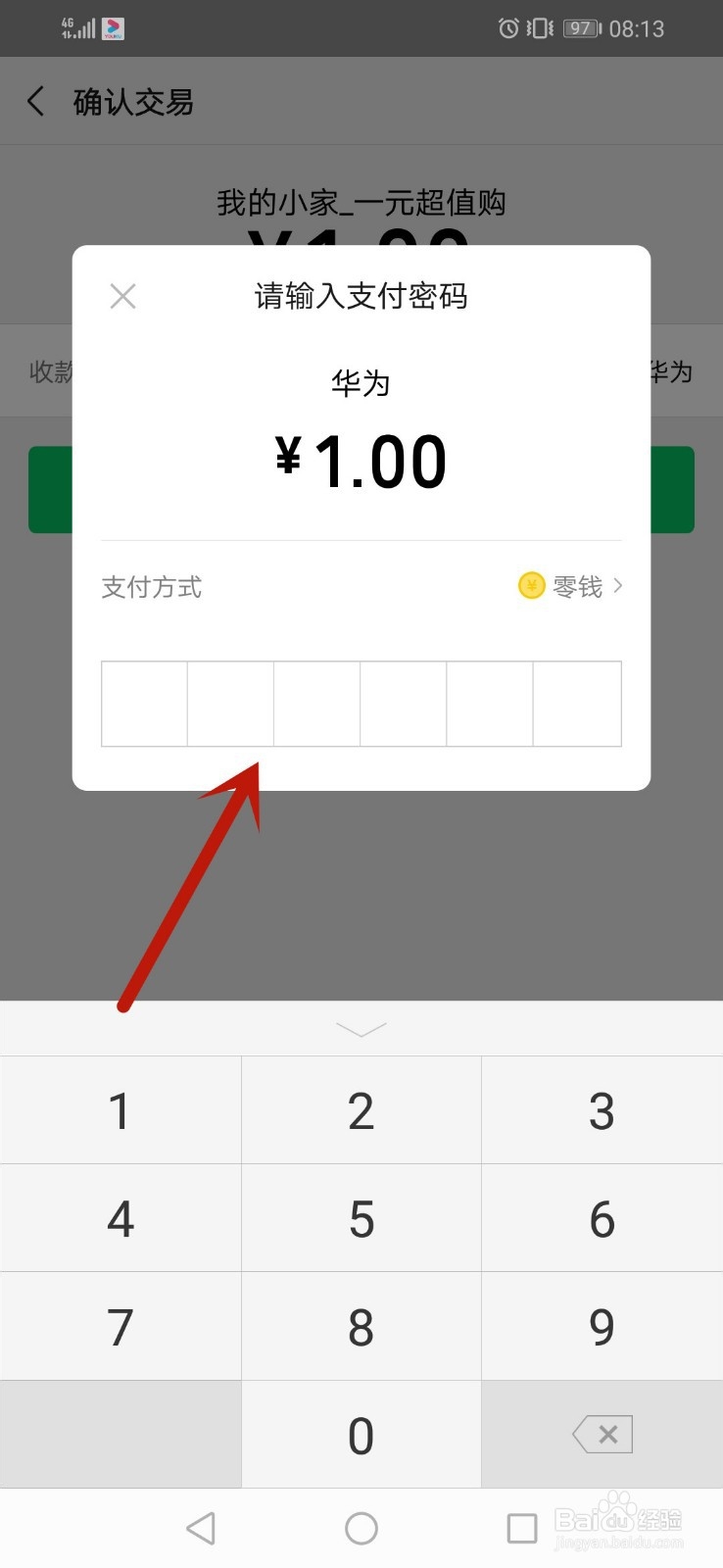
Task: Tap the yellow coin wallet icon
Action: [530, 585]
